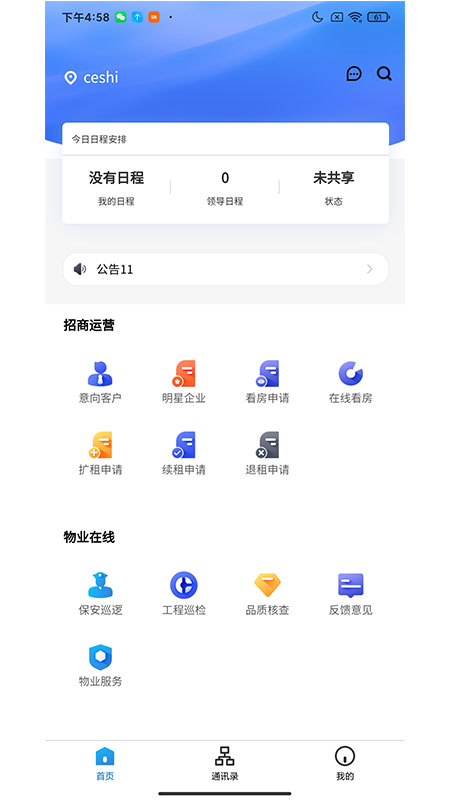450x800 pixels.
Task: Open 意向客户 in 招商运营
Action: (100, 382)
